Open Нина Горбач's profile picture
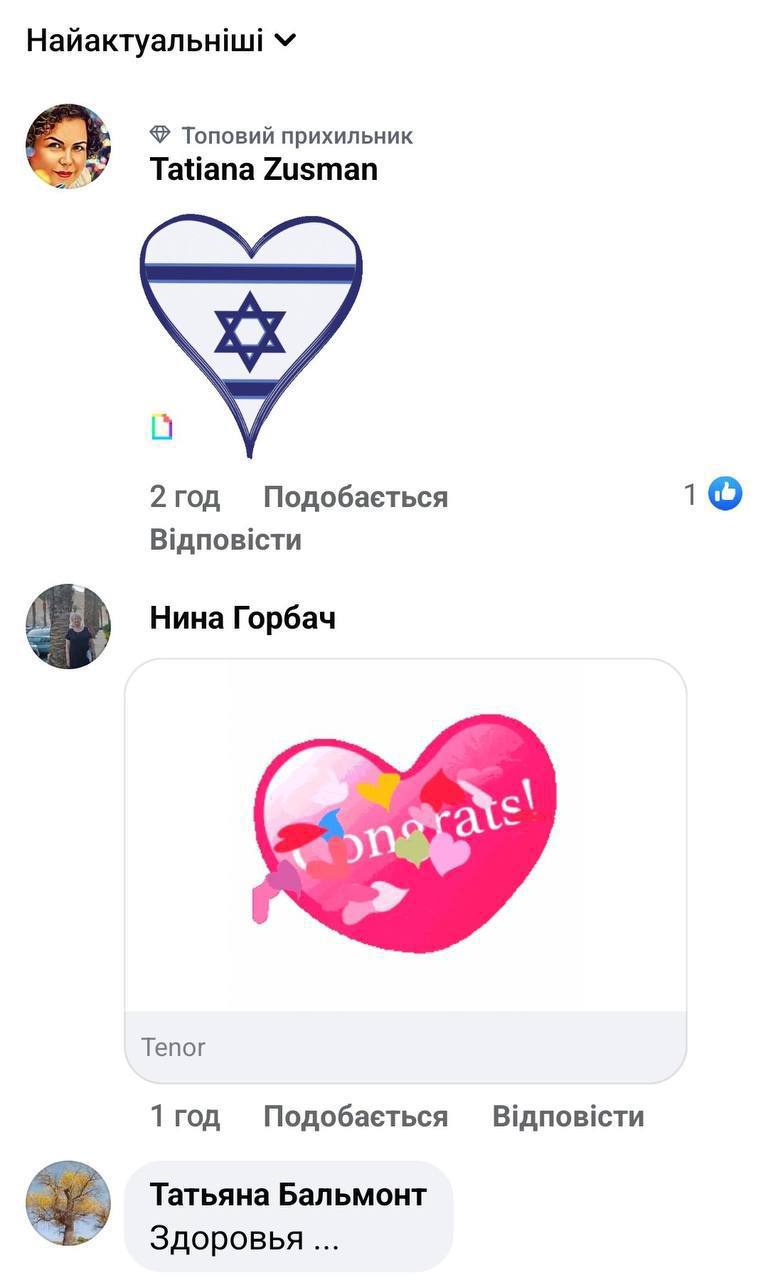This screenshot has height=1280, width=768. [68, 626]
